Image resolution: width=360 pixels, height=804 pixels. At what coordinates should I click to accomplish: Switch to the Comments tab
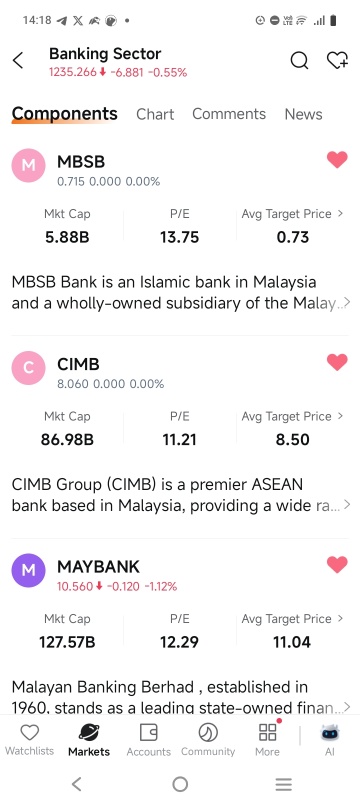click(x=229, y=114)
